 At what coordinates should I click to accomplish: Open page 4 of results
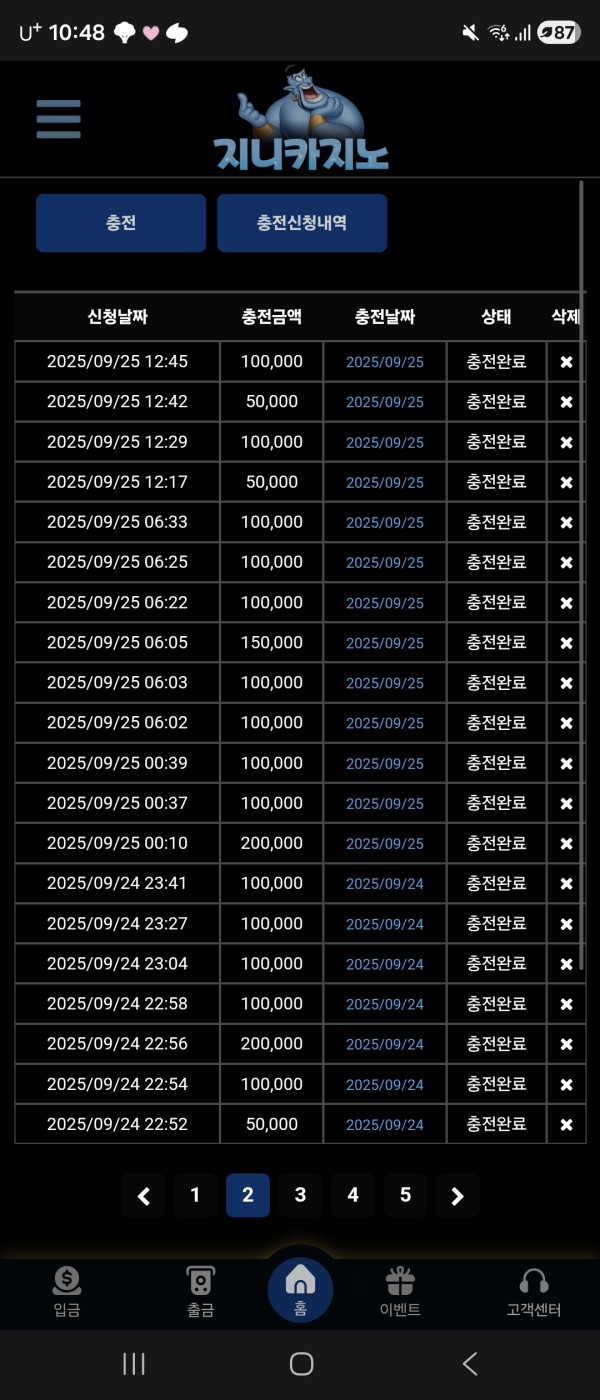coord(353,1196)
